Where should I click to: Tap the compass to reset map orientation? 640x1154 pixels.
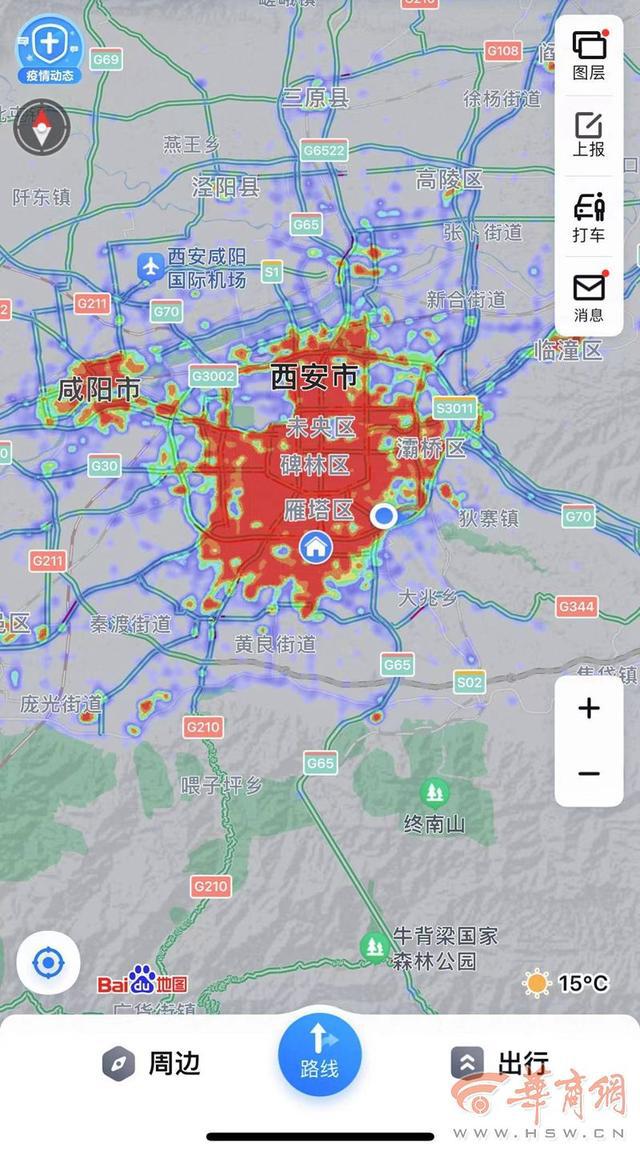[x=43, y=128]
